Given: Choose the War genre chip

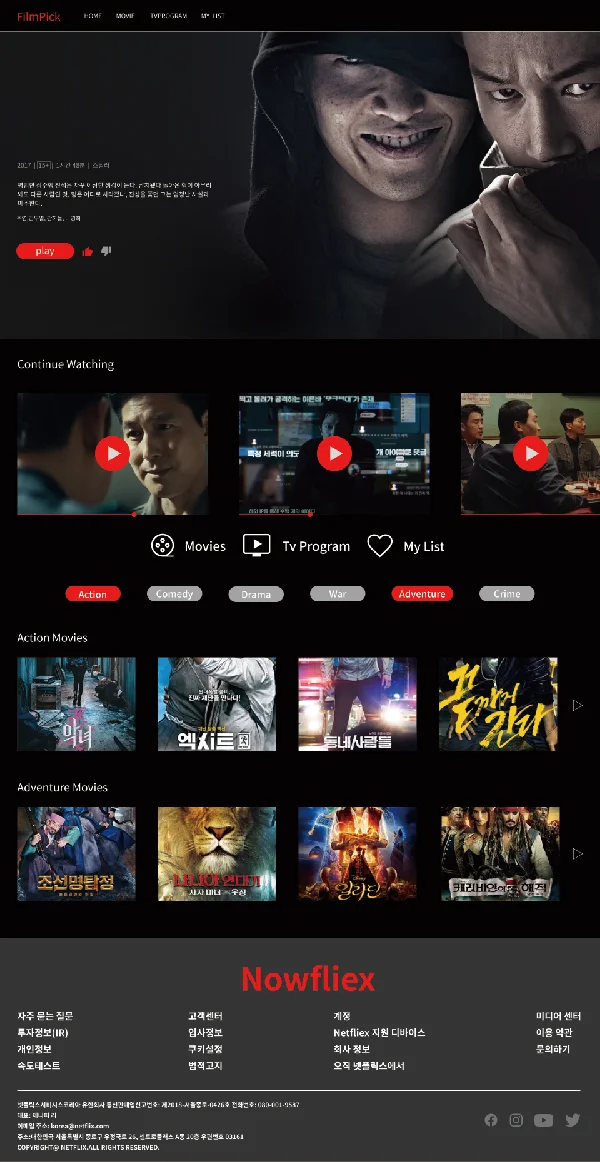Looking at the screenshot, I should click(338, 594).
